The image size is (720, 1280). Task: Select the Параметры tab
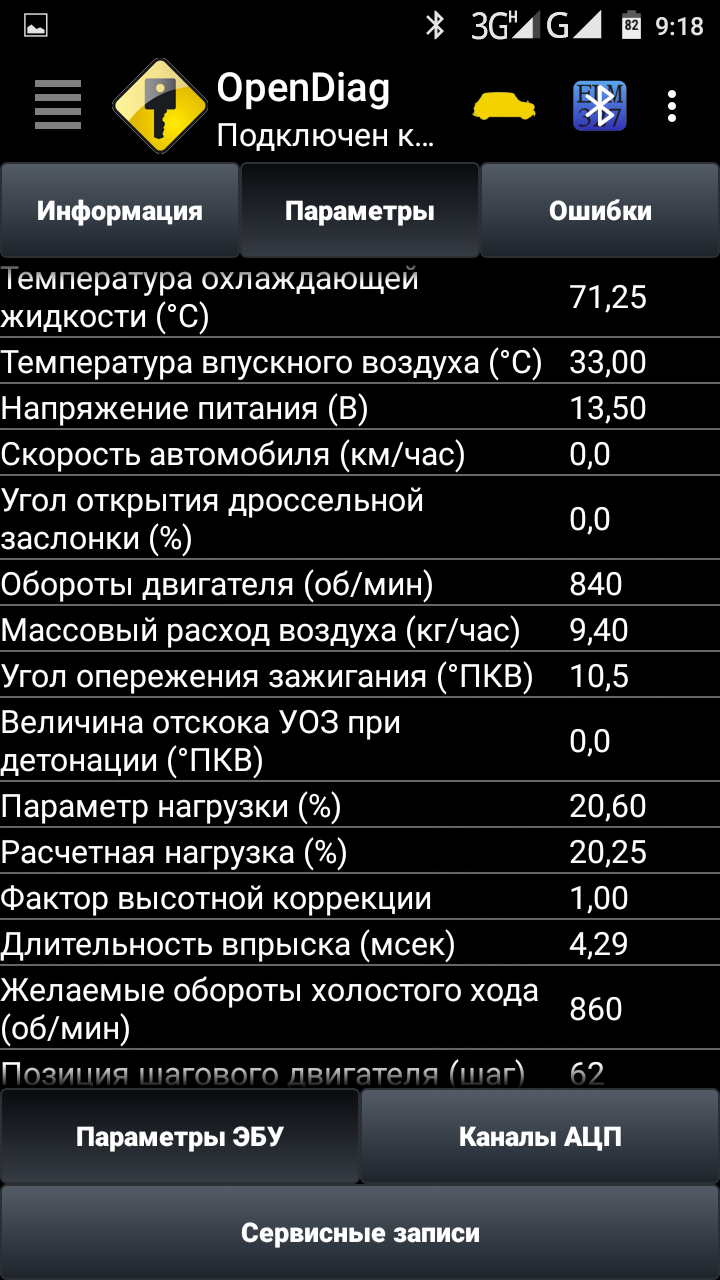point(360,211)
